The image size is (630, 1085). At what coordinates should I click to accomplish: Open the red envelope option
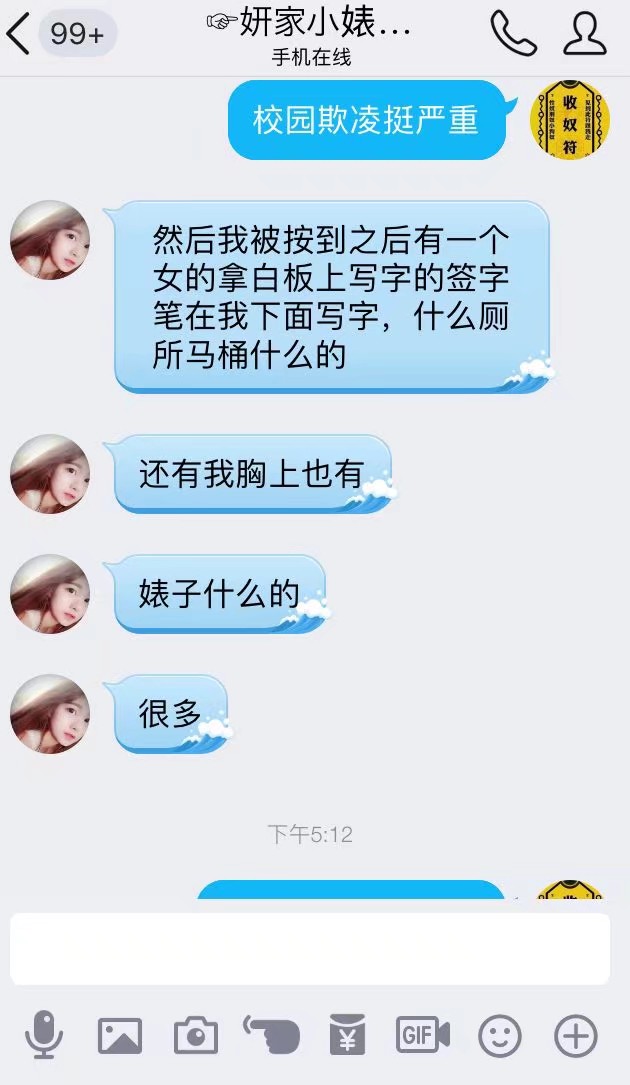(347, 1035)
